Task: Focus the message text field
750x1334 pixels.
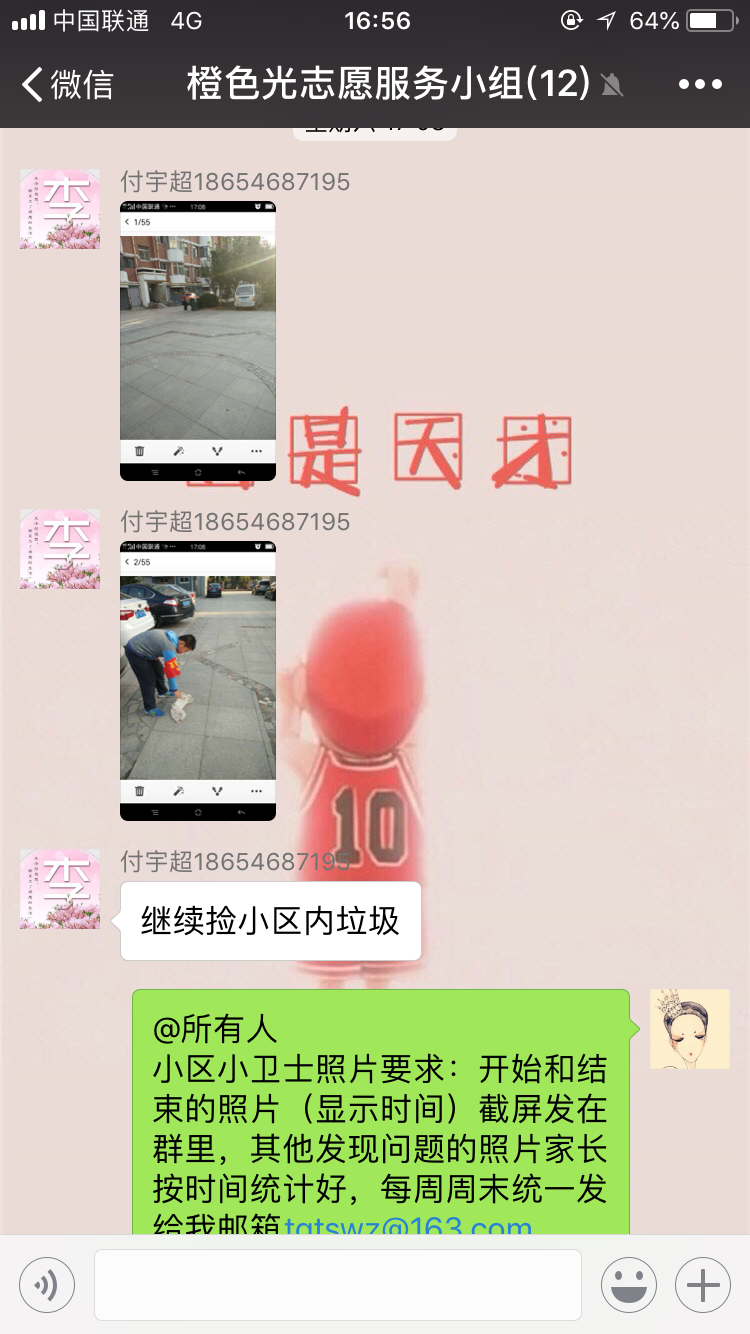Action: pyautogui.click(x=338, y=1285)
